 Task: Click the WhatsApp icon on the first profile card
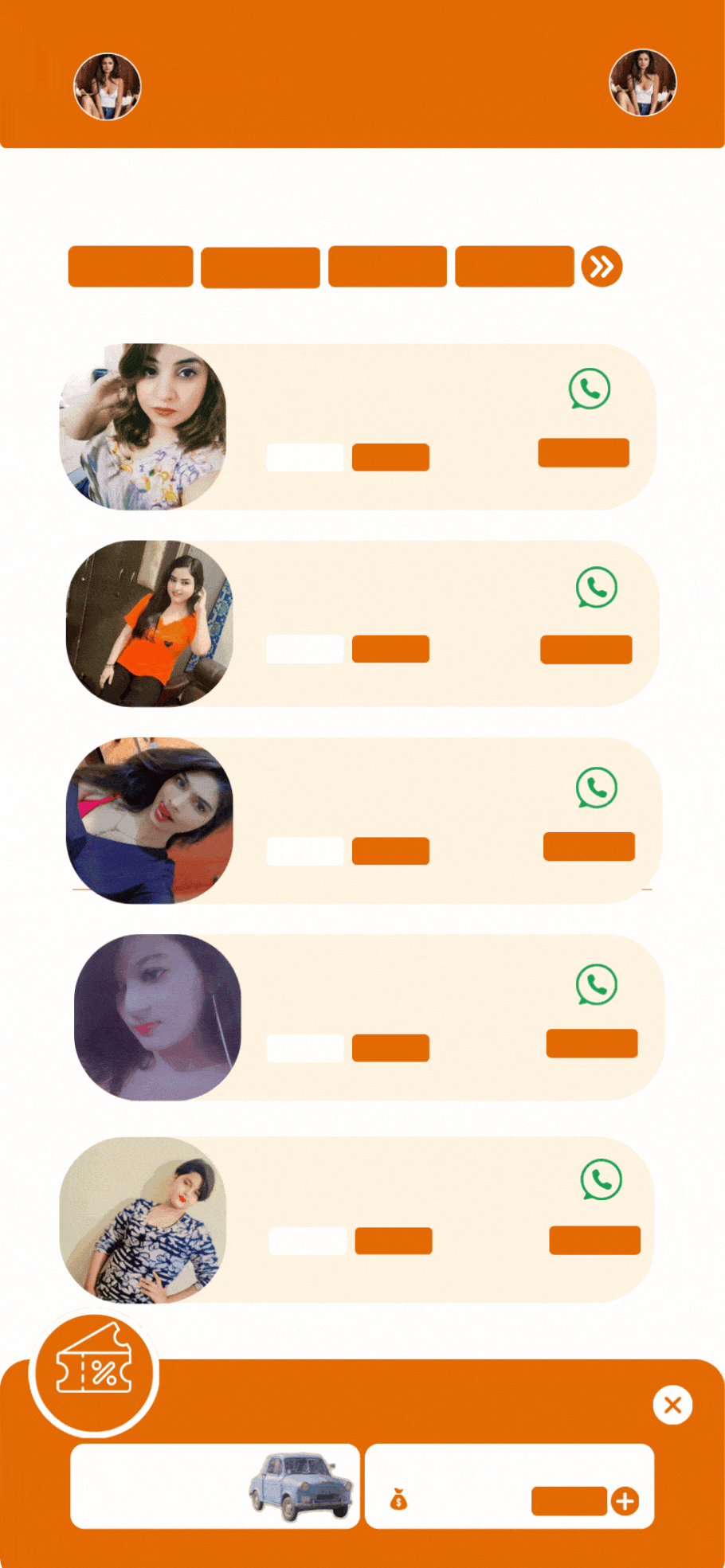590,389
